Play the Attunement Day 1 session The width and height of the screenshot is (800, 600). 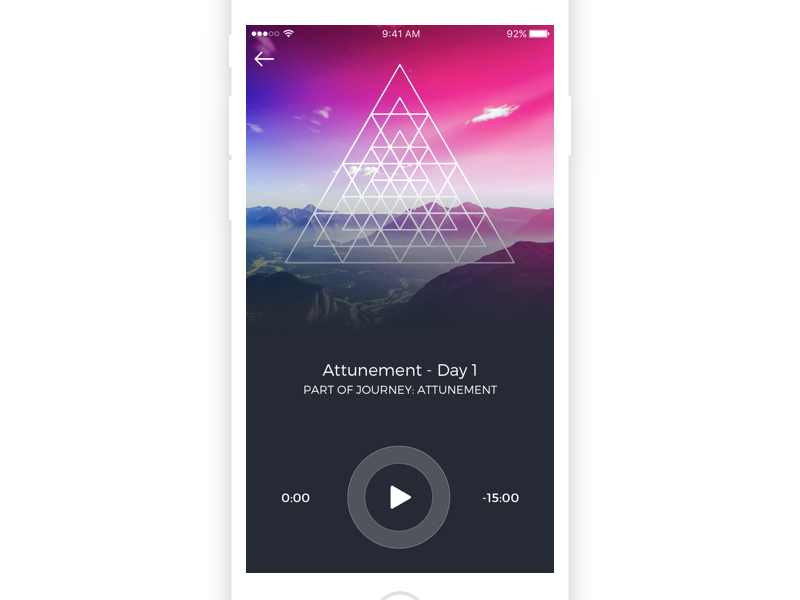click(x=399, y=497)
